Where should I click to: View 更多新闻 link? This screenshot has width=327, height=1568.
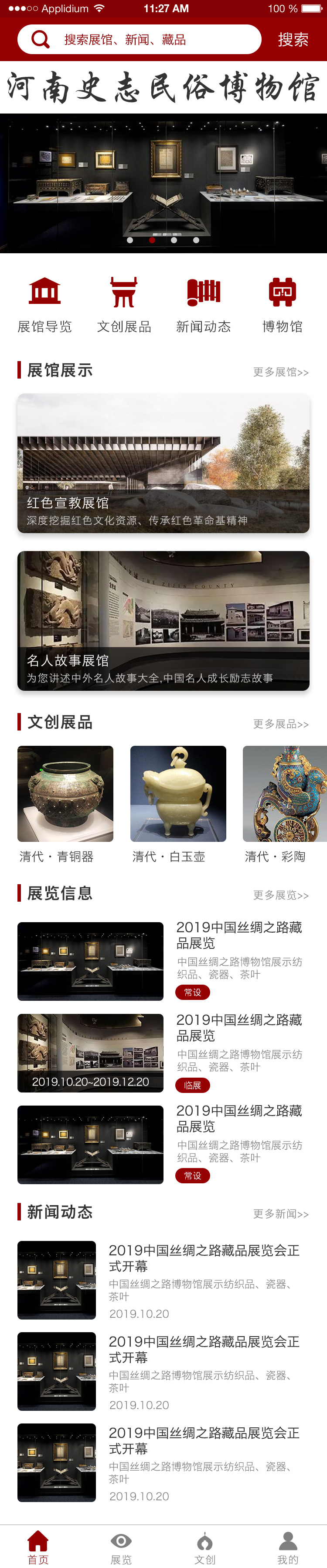click(x=281, y=1214)
